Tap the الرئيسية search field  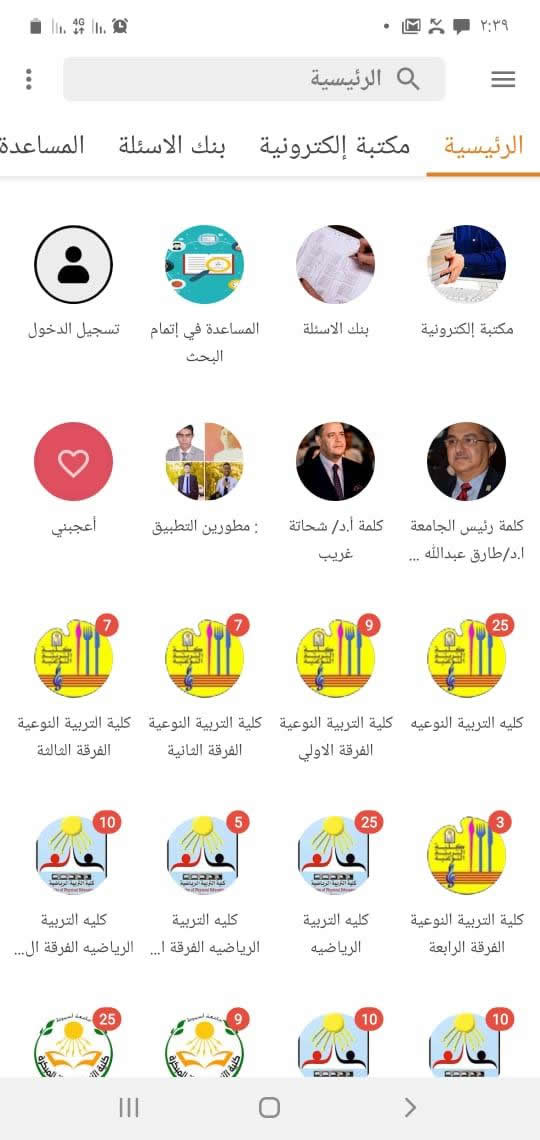(254, 79)
